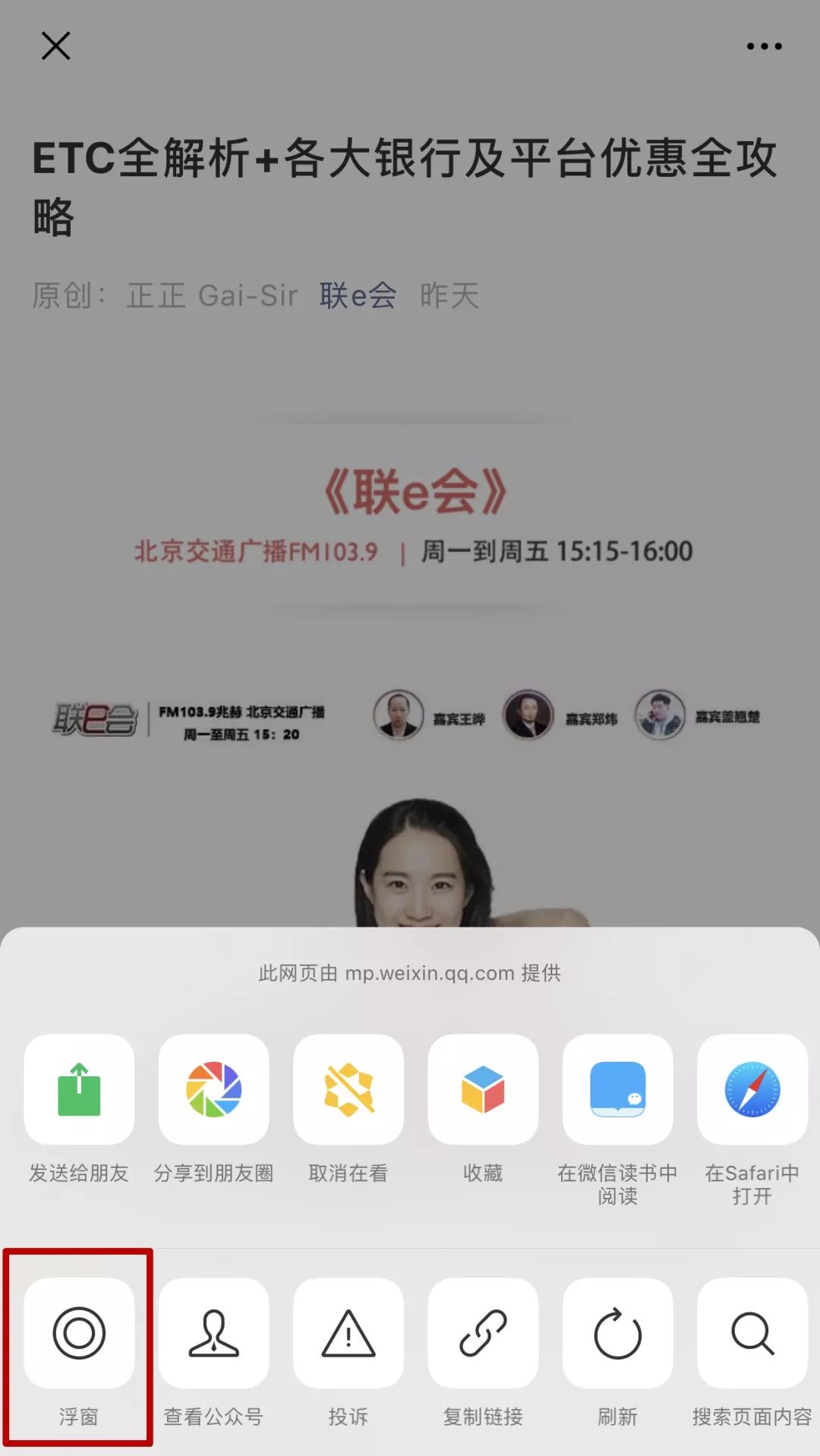Viewport: 820px width, 1456px height.
Task: Enable the 浮窗 floating window
Action: pyautogui.click(x=78, y=1334)
